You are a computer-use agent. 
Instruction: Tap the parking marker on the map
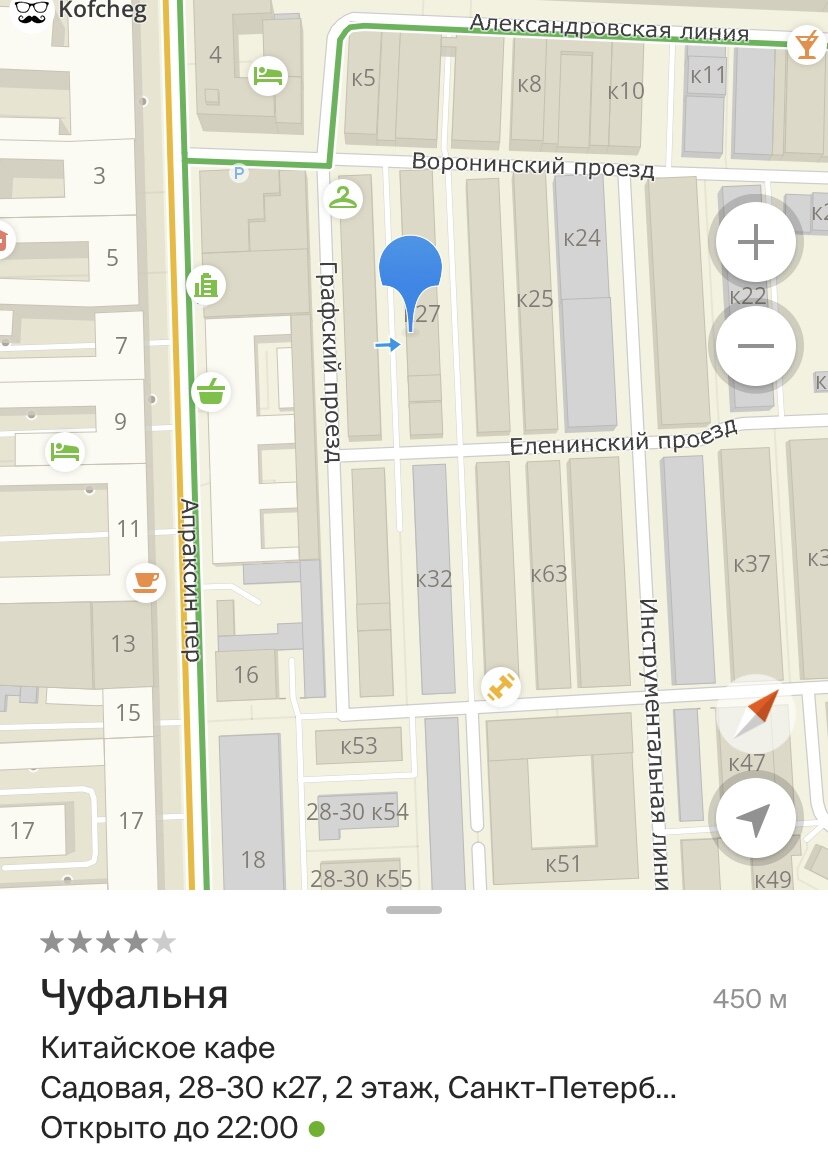[239, 174]
